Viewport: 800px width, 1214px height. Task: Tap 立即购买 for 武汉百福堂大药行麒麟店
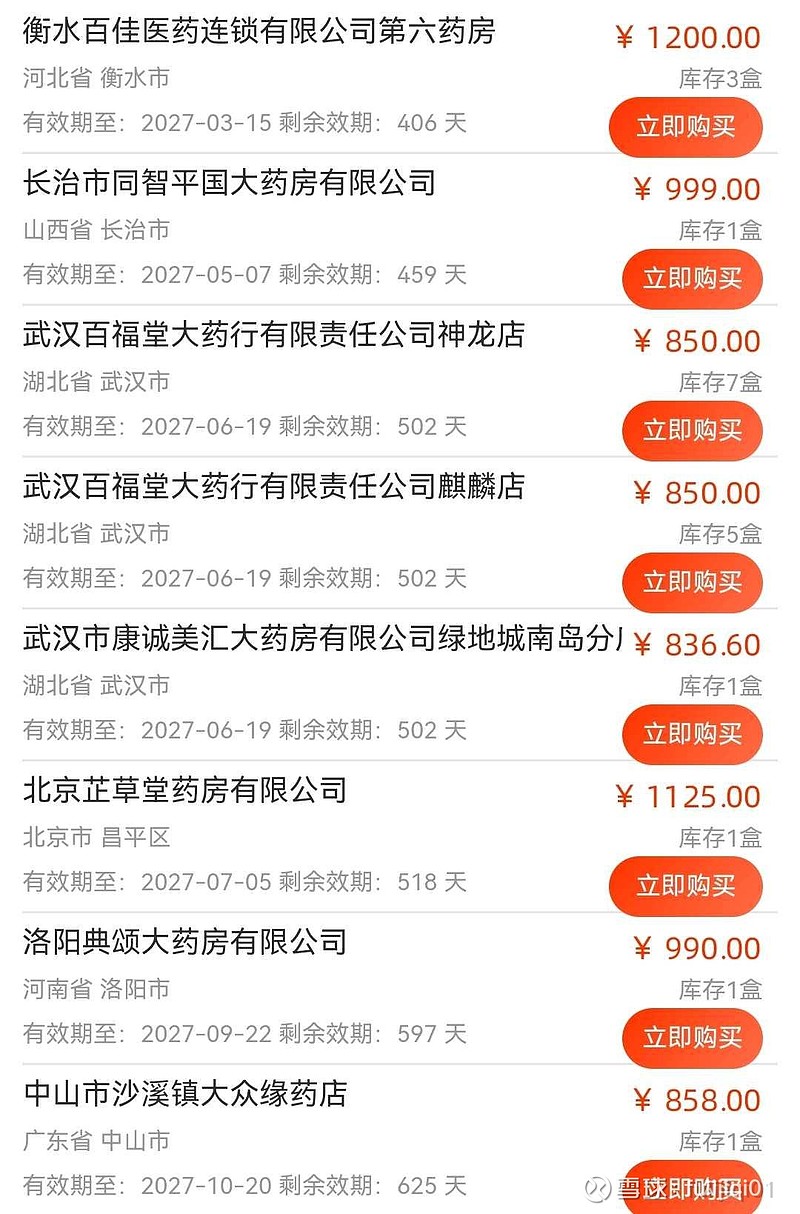pyautogui.click(x=693, y=583)
